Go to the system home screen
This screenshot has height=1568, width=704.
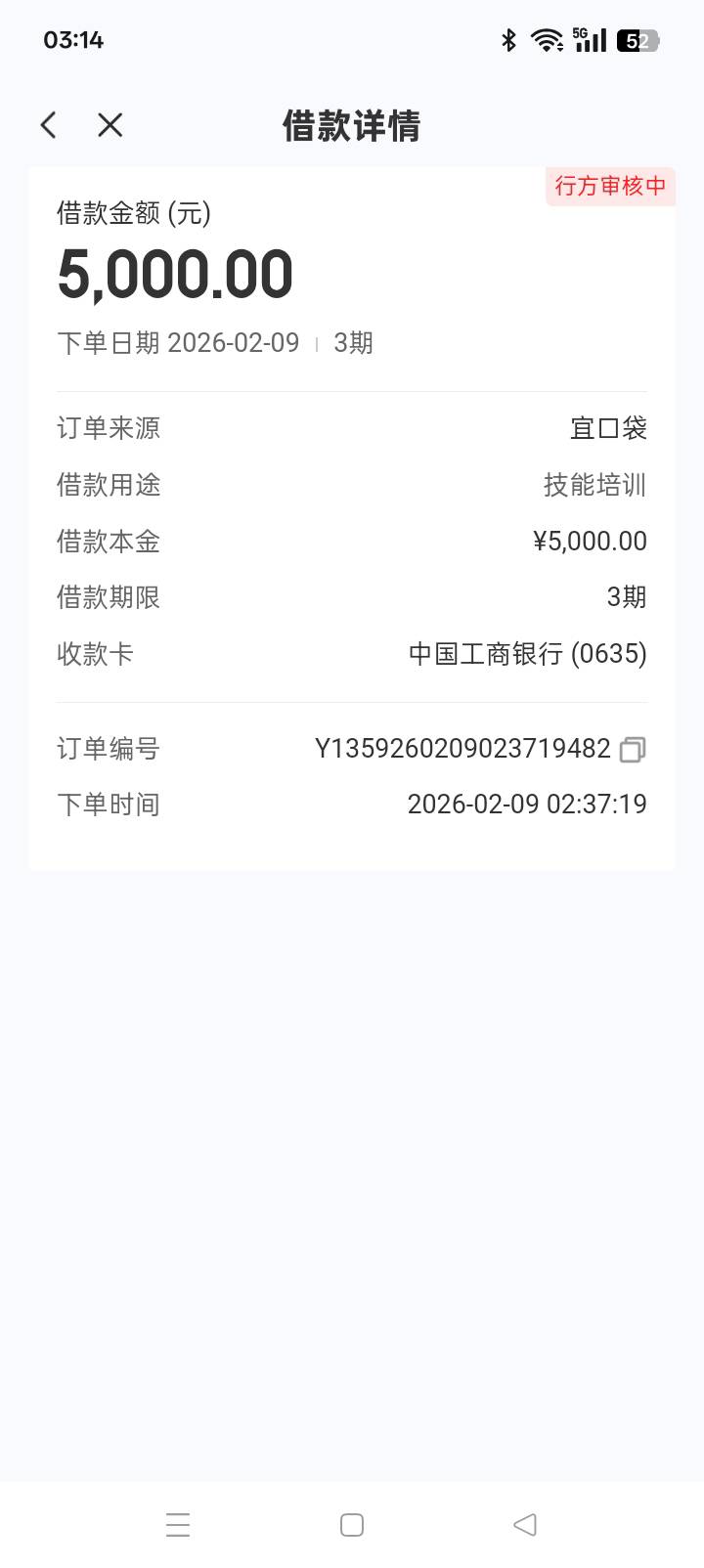pyautogui.click(x=352, y=1524)
